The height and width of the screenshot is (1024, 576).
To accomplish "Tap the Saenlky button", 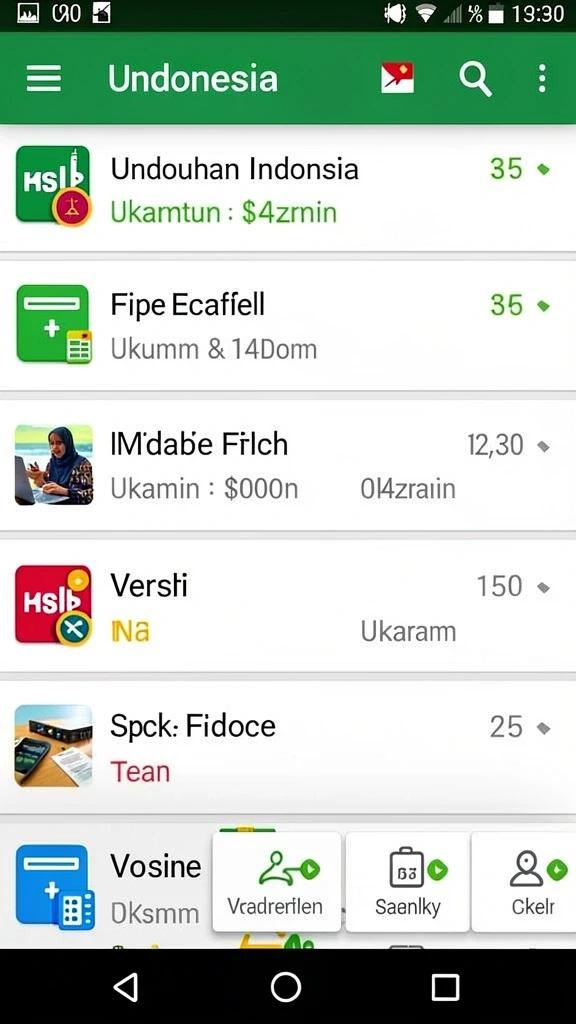I will pyautogui.click(x=408, y=881).
